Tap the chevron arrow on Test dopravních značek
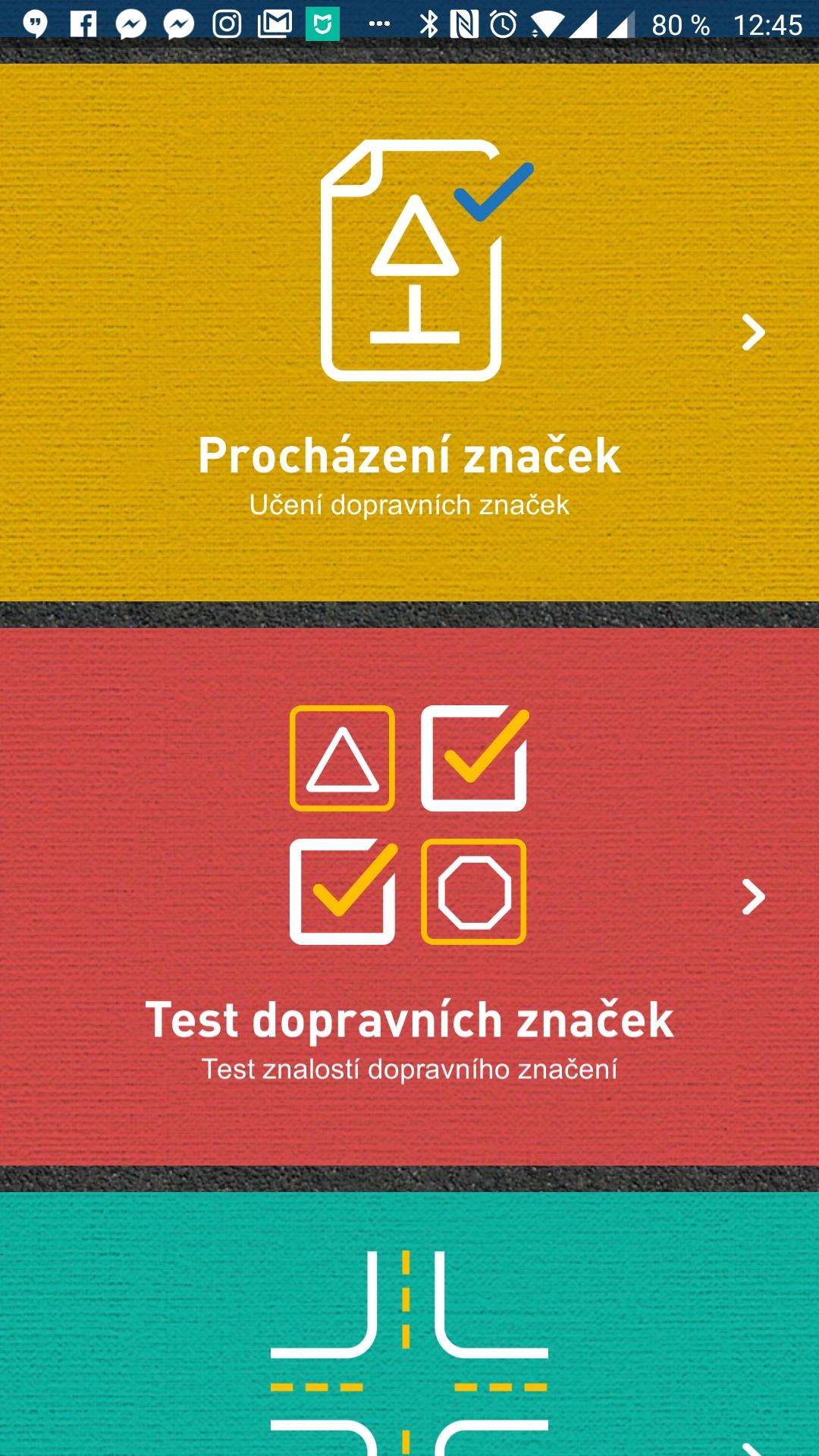This screenshot has height=1456, width=819. pyautogui.click(x=753, y=897)
